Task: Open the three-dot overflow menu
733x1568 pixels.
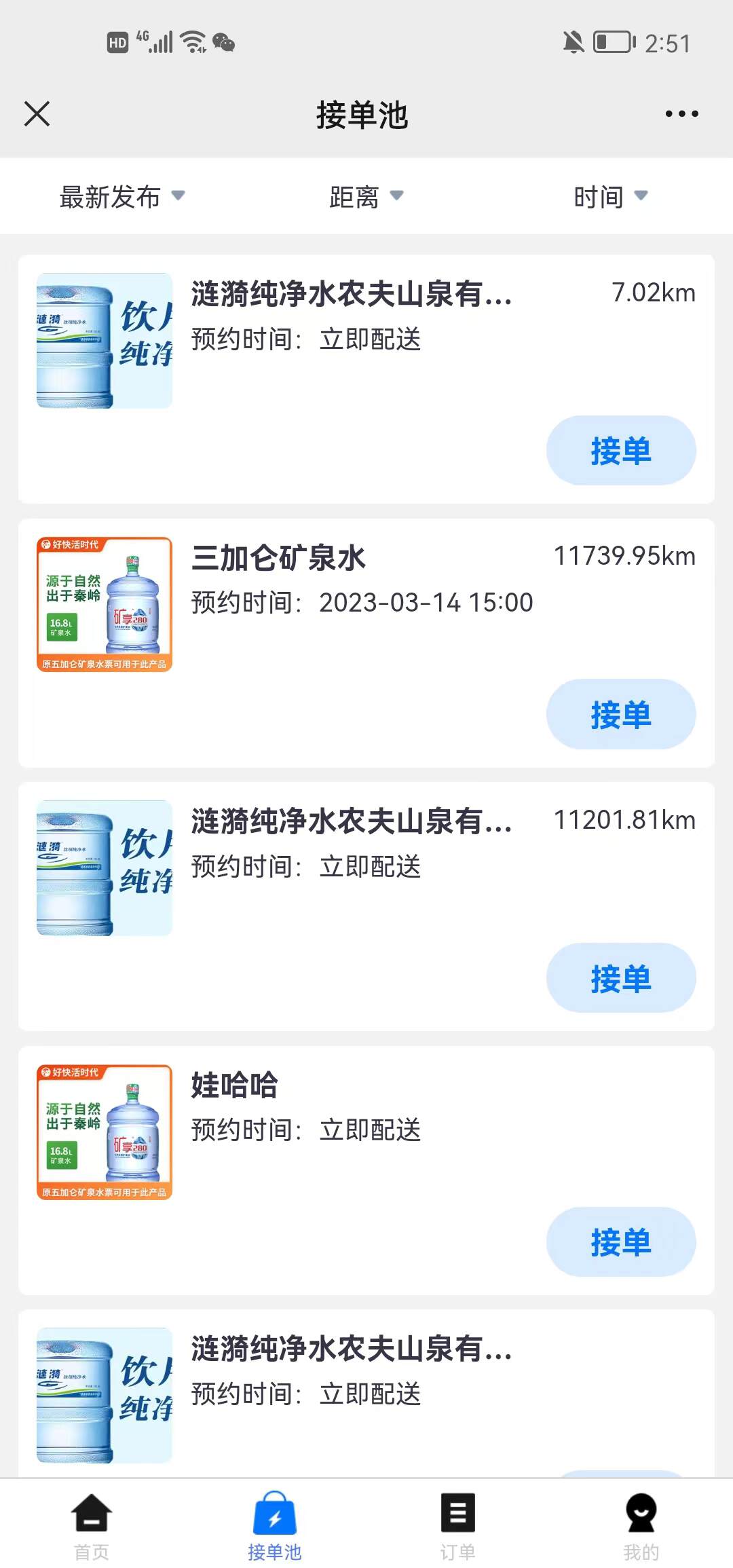Action: pyautogui.click(x=681, y=114)
